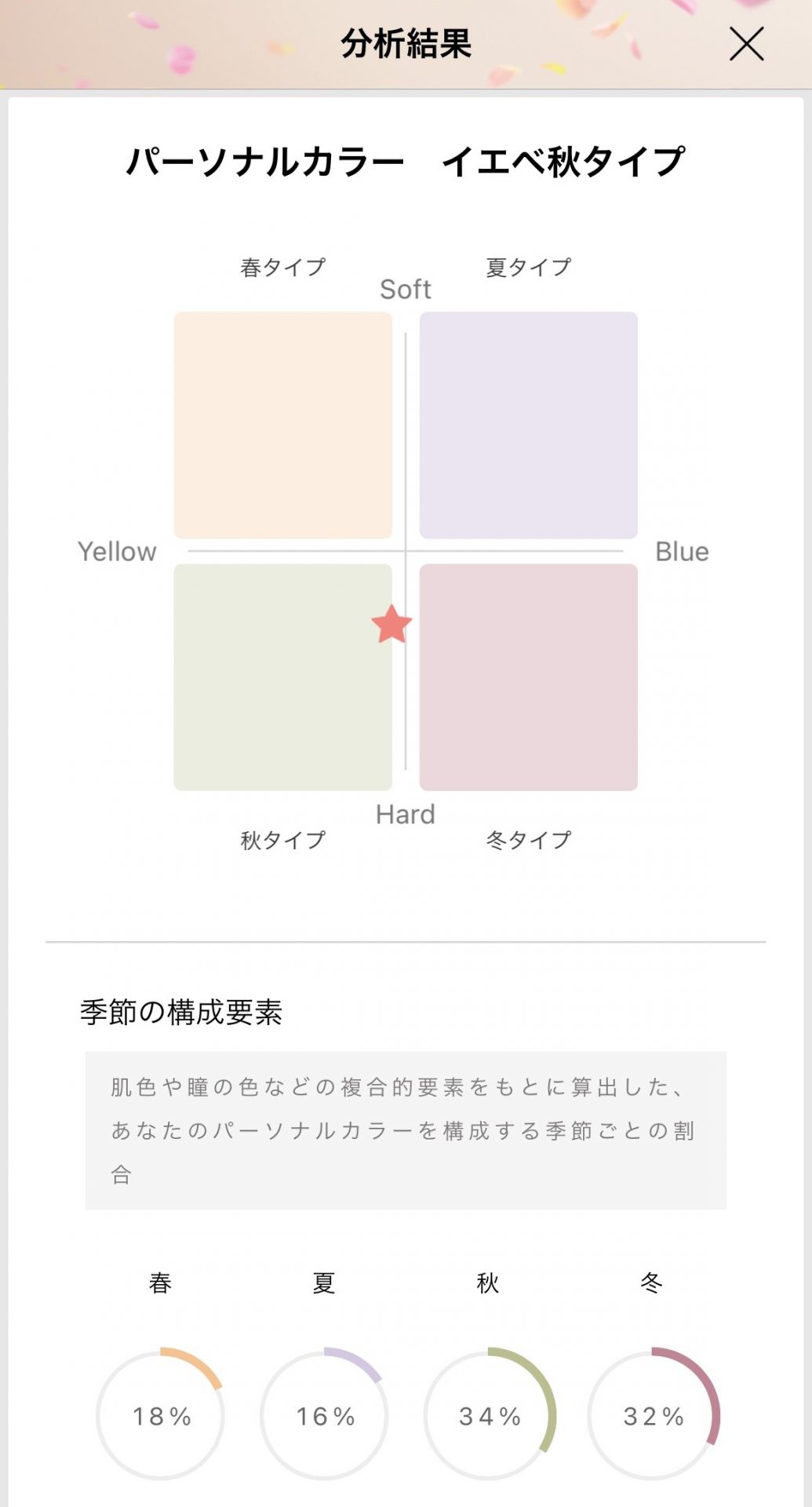
Task: Click the red star result marker
Action: click(391, 624)
